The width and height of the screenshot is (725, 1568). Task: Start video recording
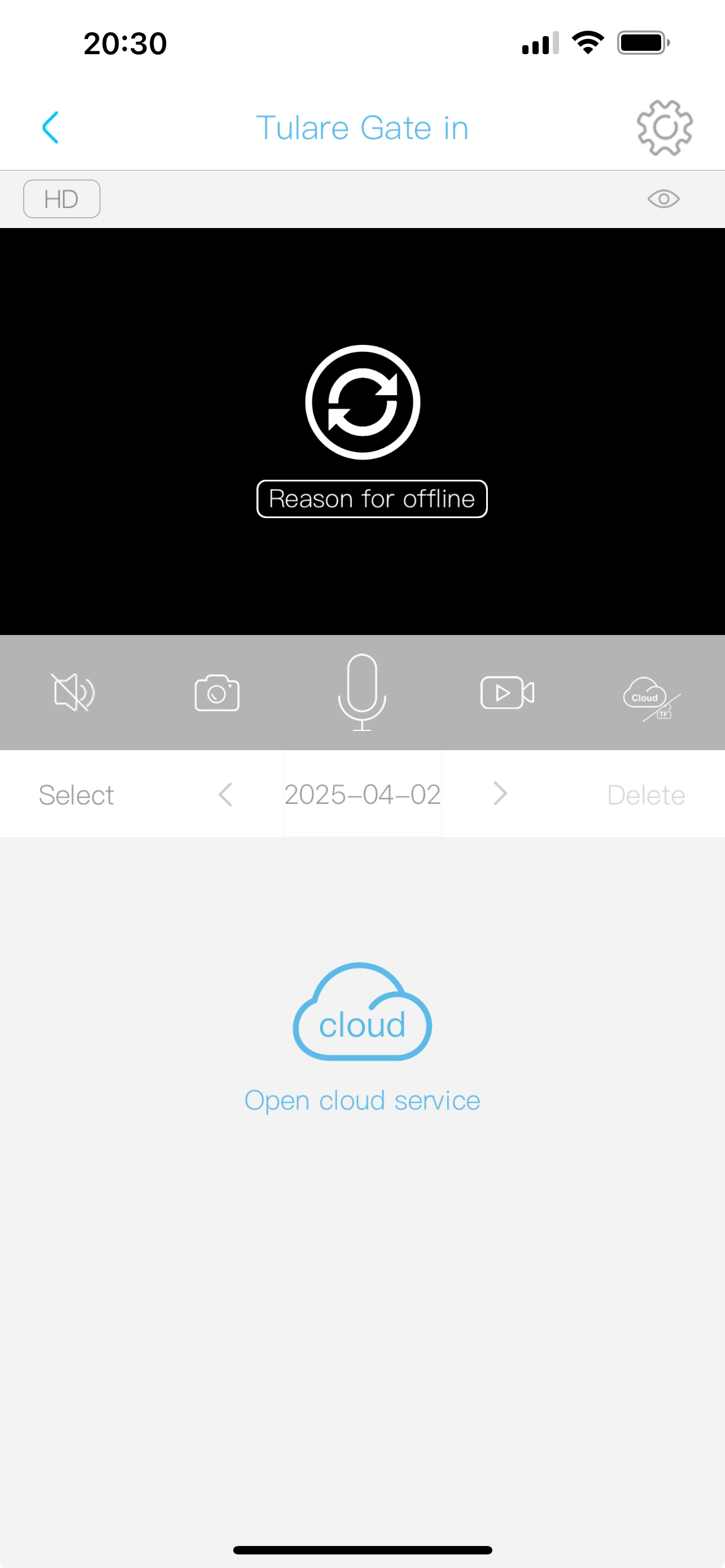[x=507, y=693]
